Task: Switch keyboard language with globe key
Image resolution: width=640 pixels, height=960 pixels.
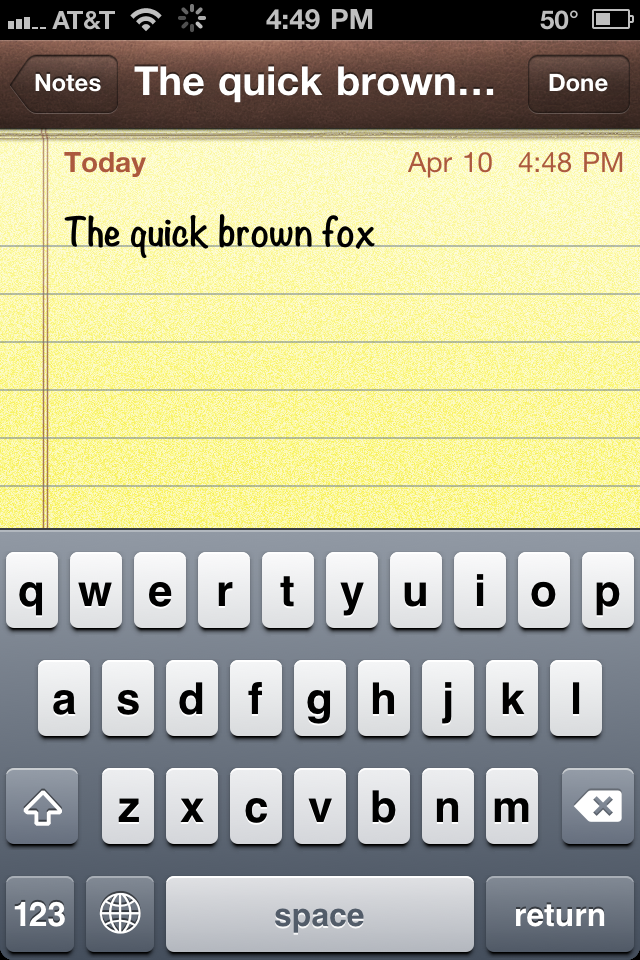Action: pyautogui.click(x=120, y=914)
